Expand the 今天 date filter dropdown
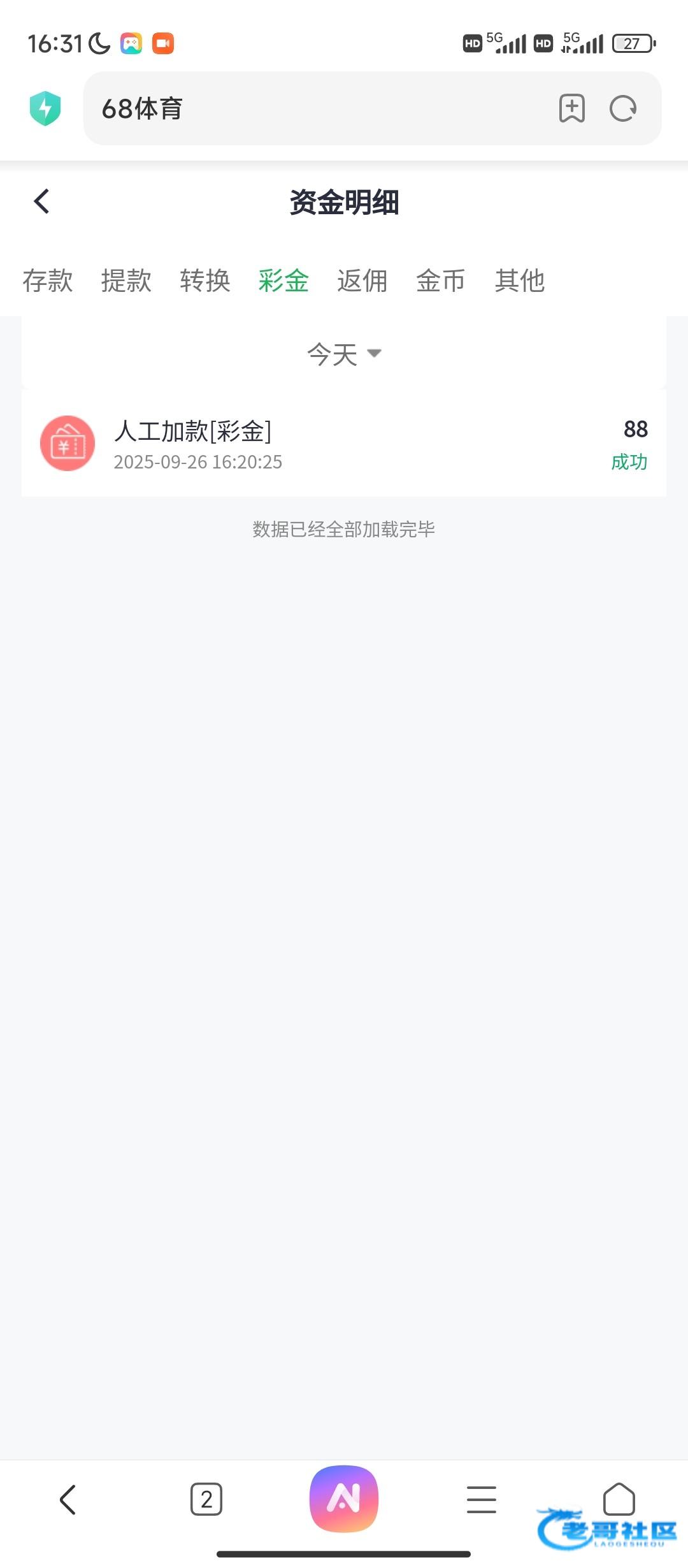The image size is (688, 1568). click(344, 354)
